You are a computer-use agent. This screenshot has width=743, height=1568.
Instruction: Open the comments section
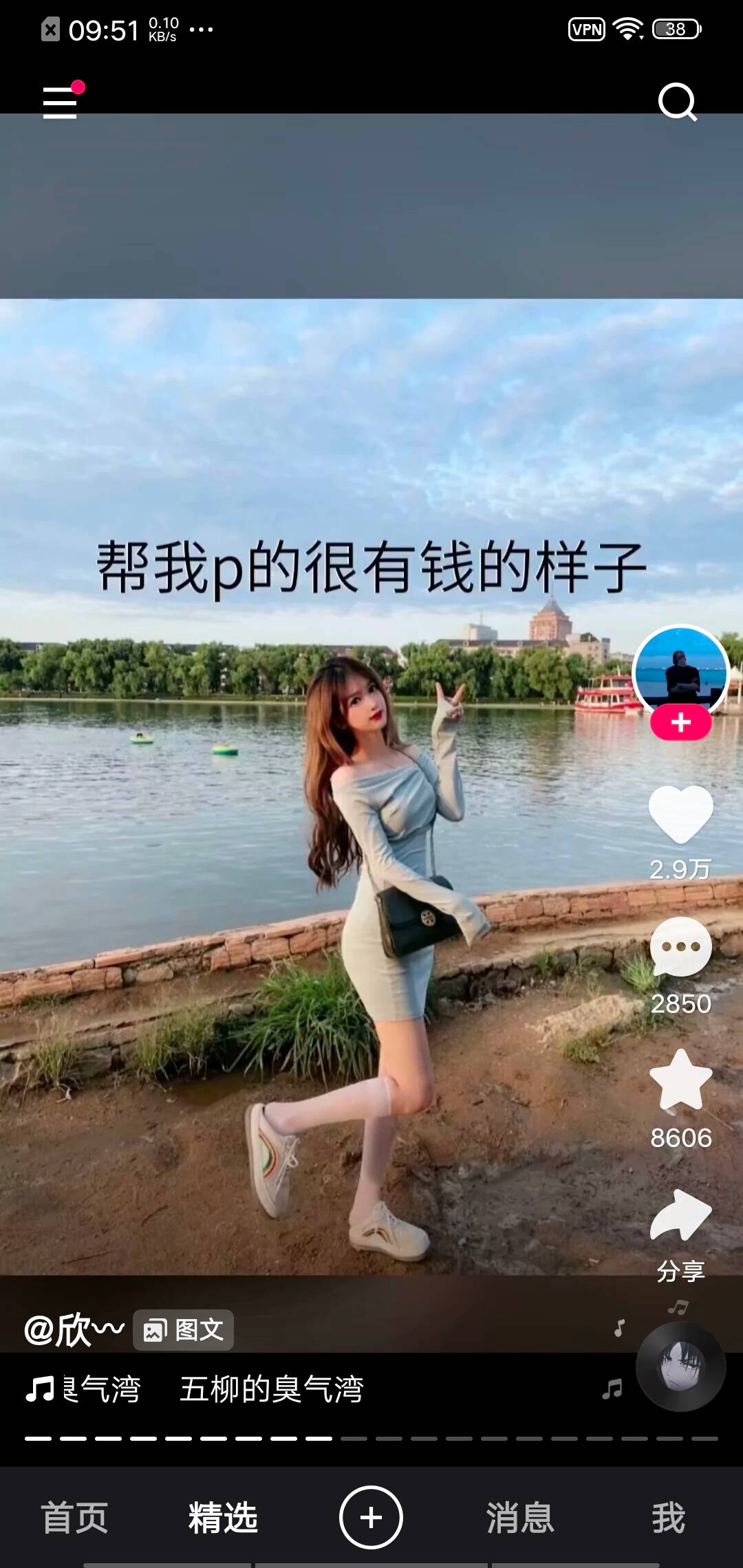click(680, 948)
